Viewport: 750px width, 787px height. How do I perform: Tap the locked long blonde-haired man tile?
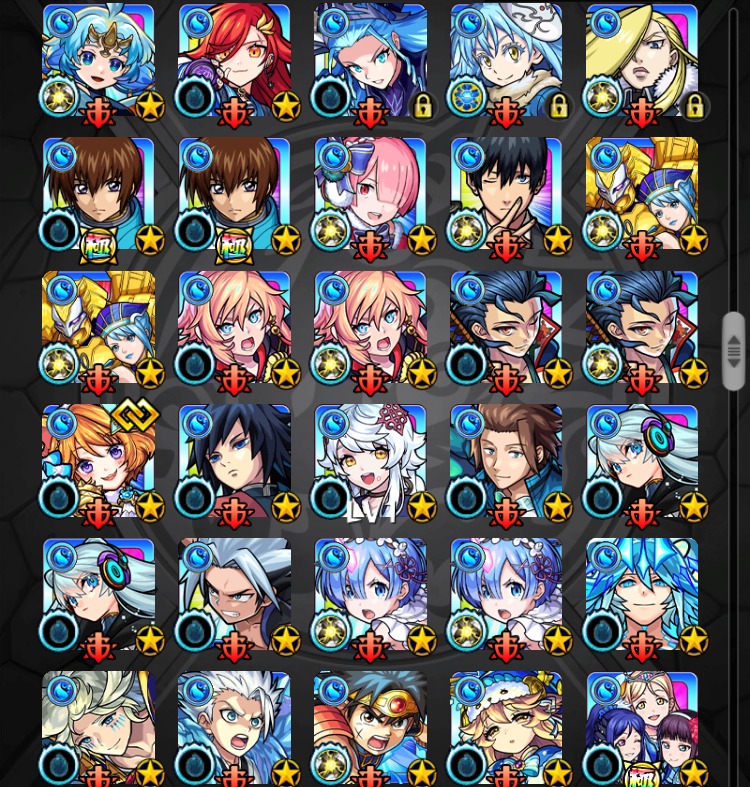click(642, 62)
